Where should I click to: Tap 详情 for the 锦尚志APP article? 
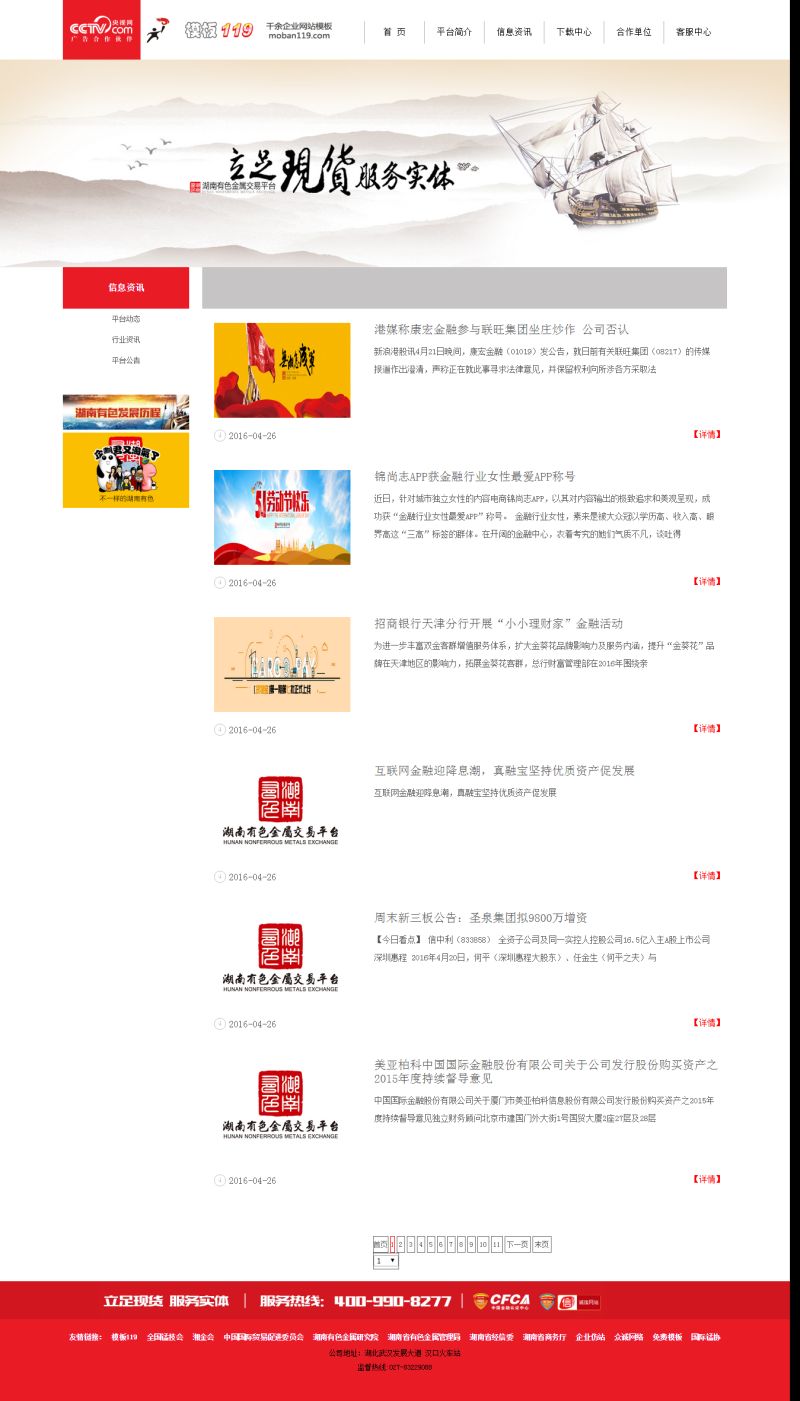pos(707,581)
